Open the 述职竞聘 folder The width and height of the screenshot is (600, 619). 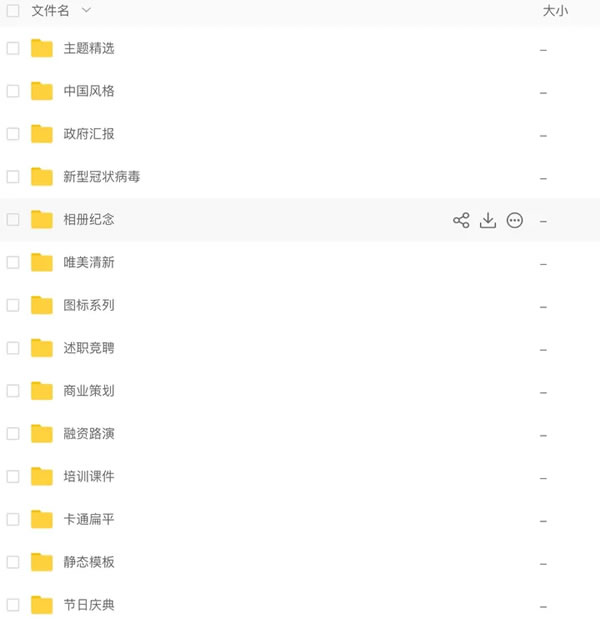pos(88,348)
